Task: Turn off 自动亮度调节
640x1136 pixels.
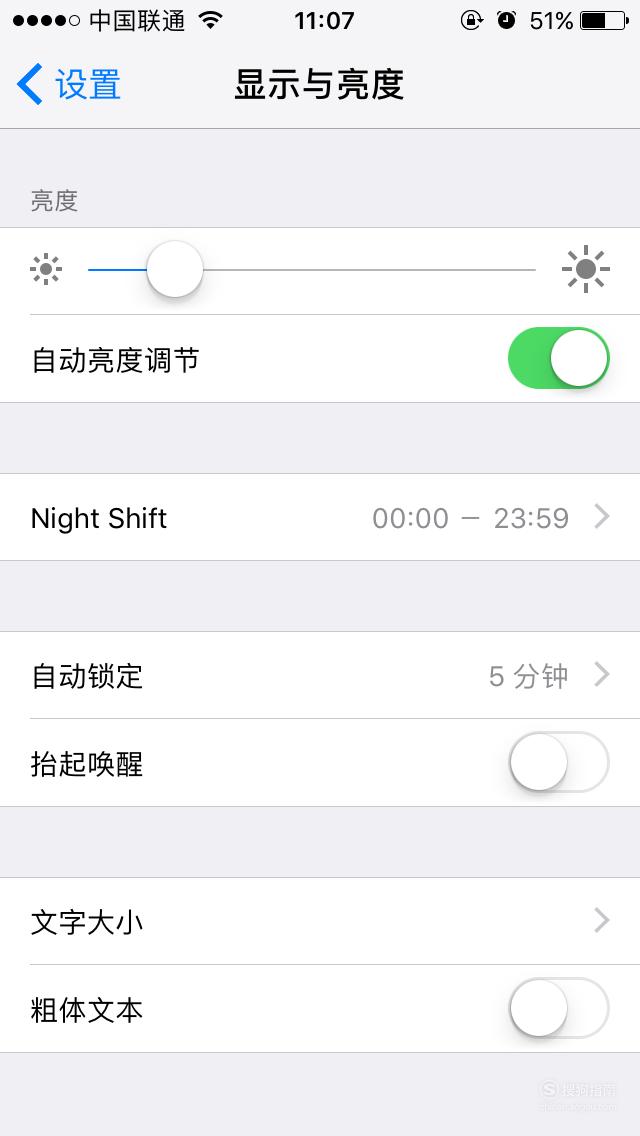Action: click(558, 358)
